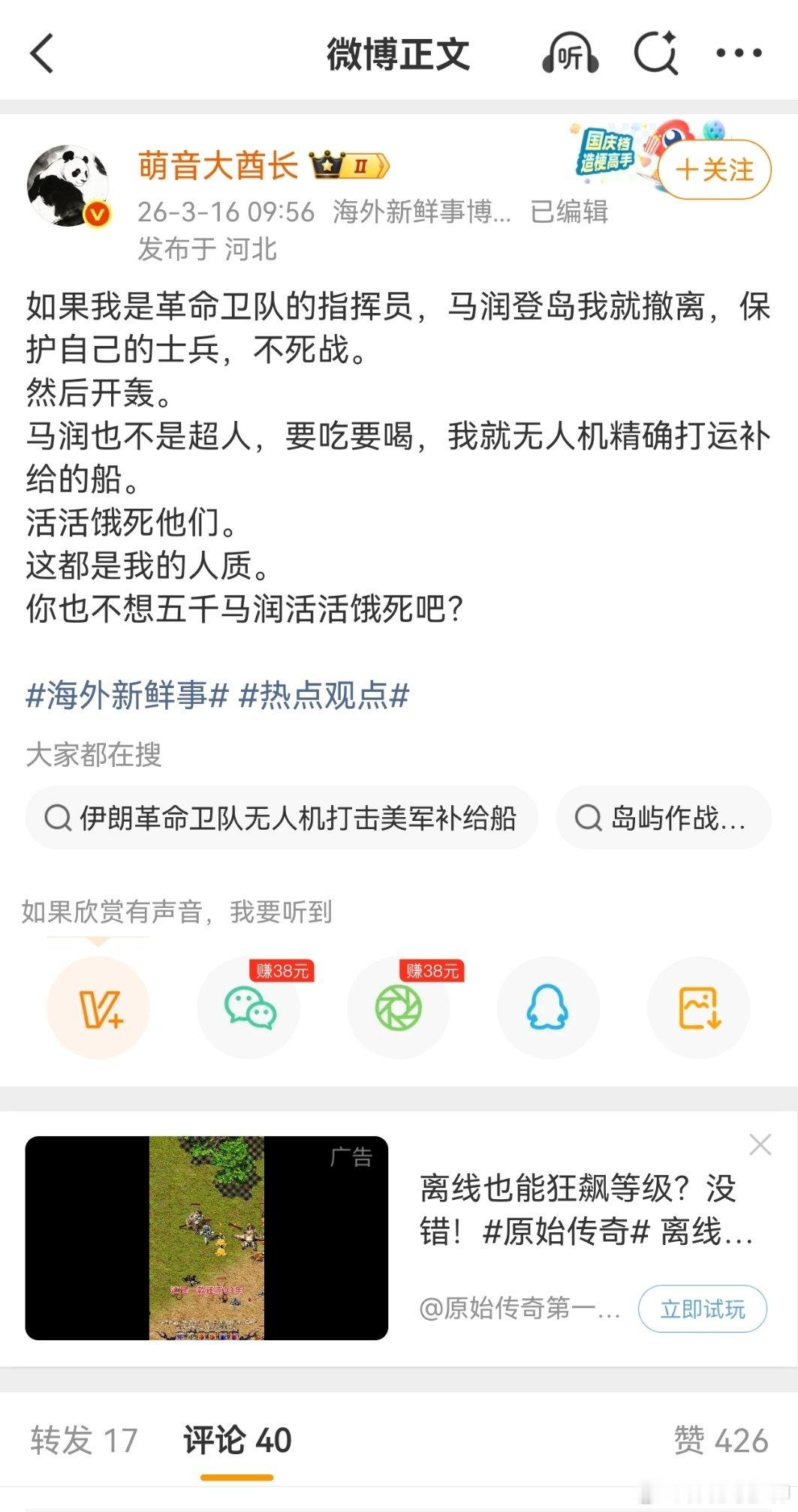Follow the blogger with the 十关注 button
The width and height of the screenshot is (798, 1512).
click(x=715, y=171)
